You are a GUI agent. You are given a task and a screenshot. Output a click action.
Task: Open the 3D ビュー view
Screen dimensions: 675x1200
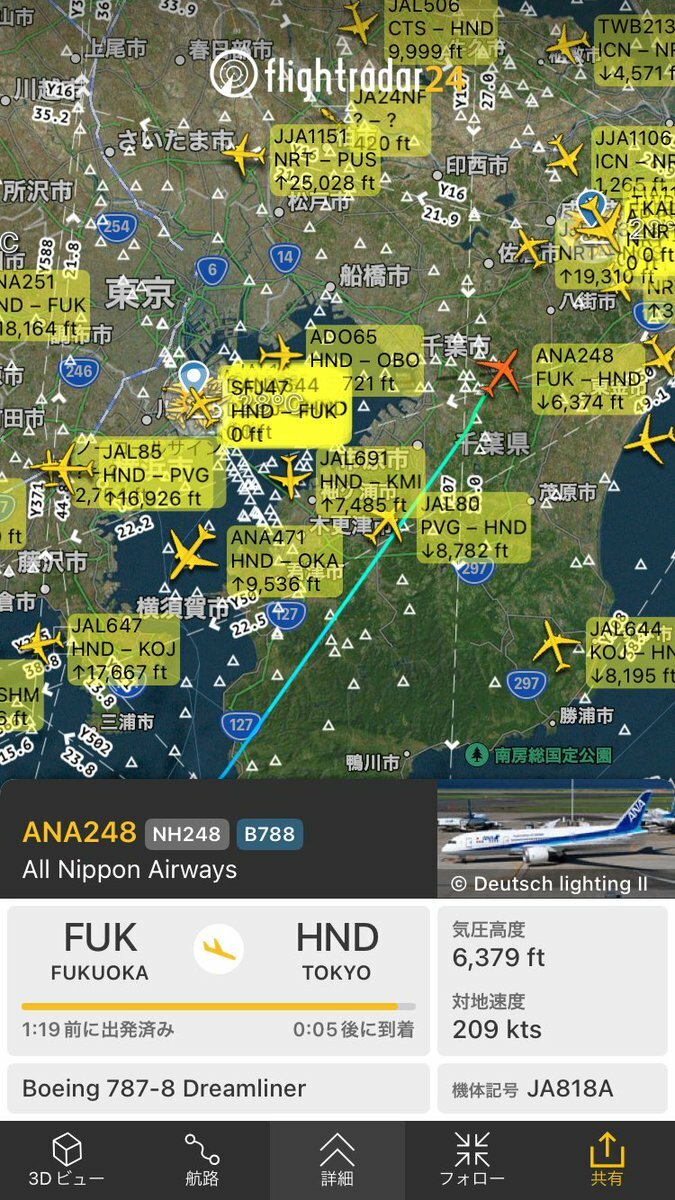(x=66, y=1160)
